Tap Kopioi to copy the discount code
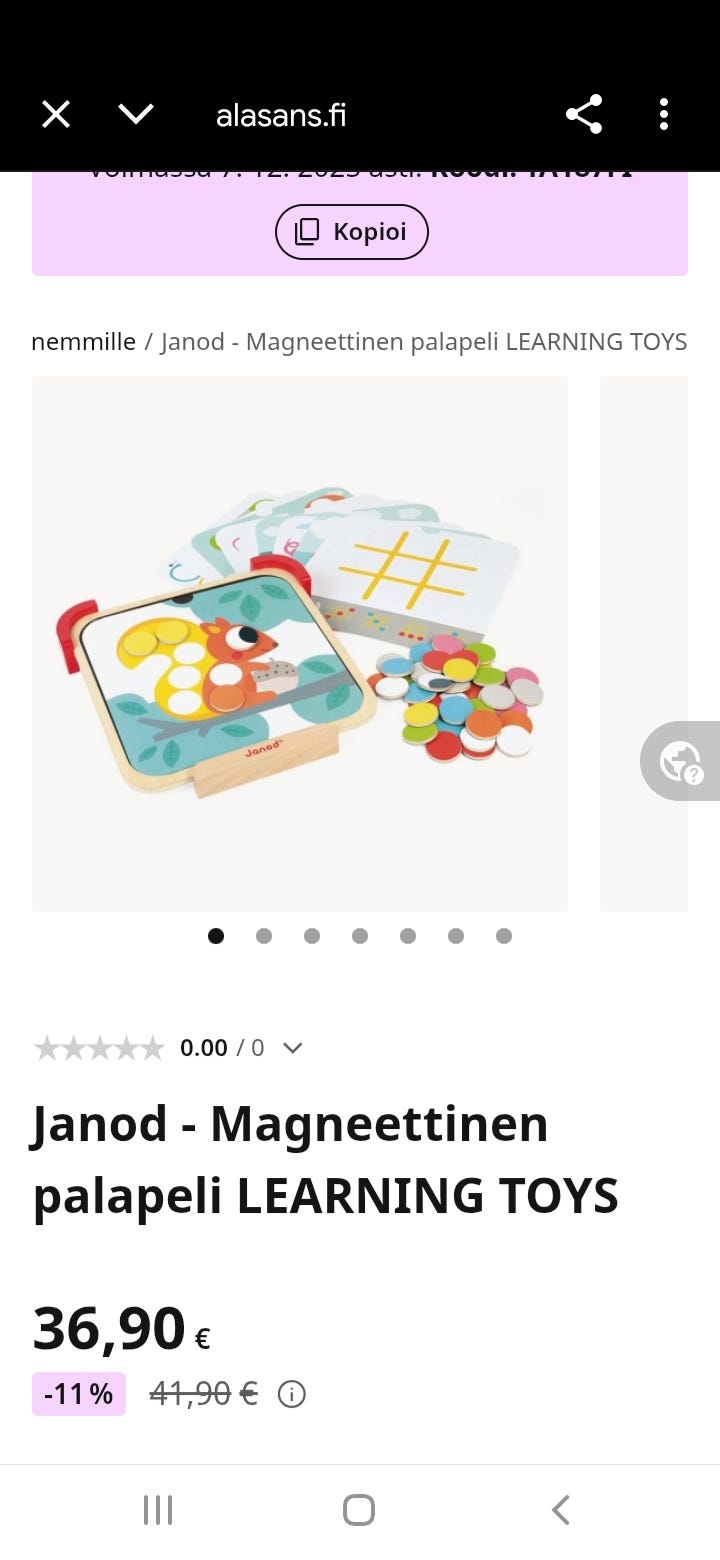Image resolution: width=720 pixels, height=1560 pixels. click(351, 232)
